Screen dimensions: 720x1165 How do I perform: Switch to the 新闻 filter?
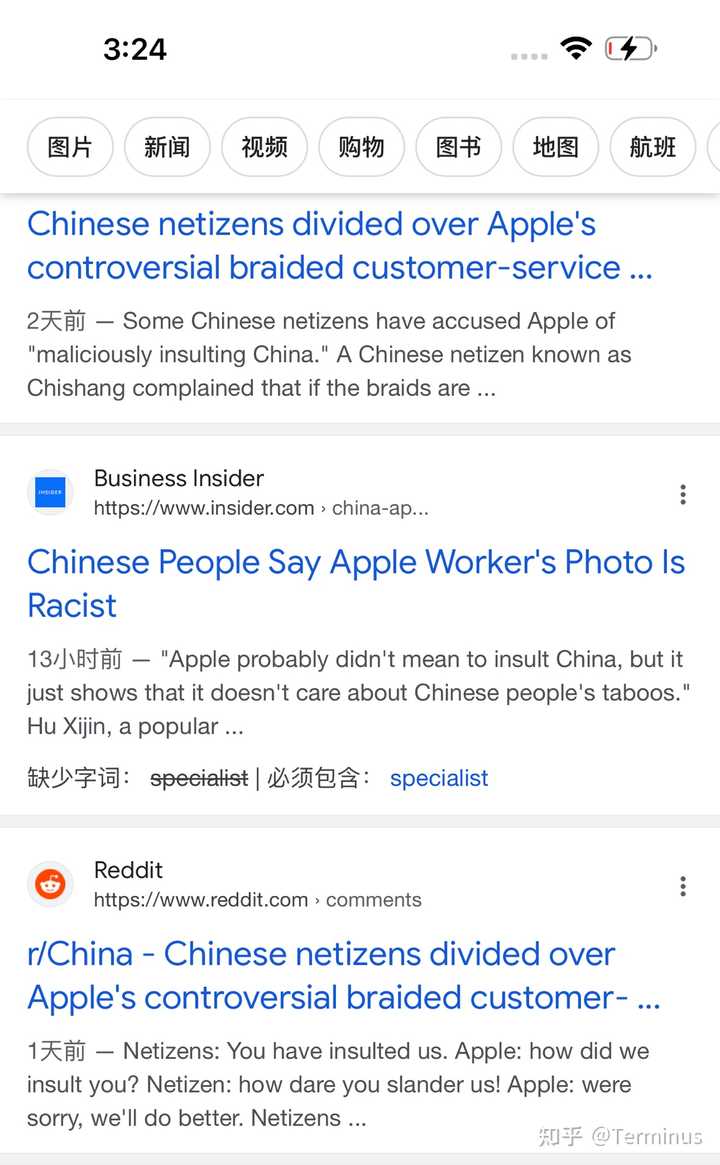click(167, 147)
